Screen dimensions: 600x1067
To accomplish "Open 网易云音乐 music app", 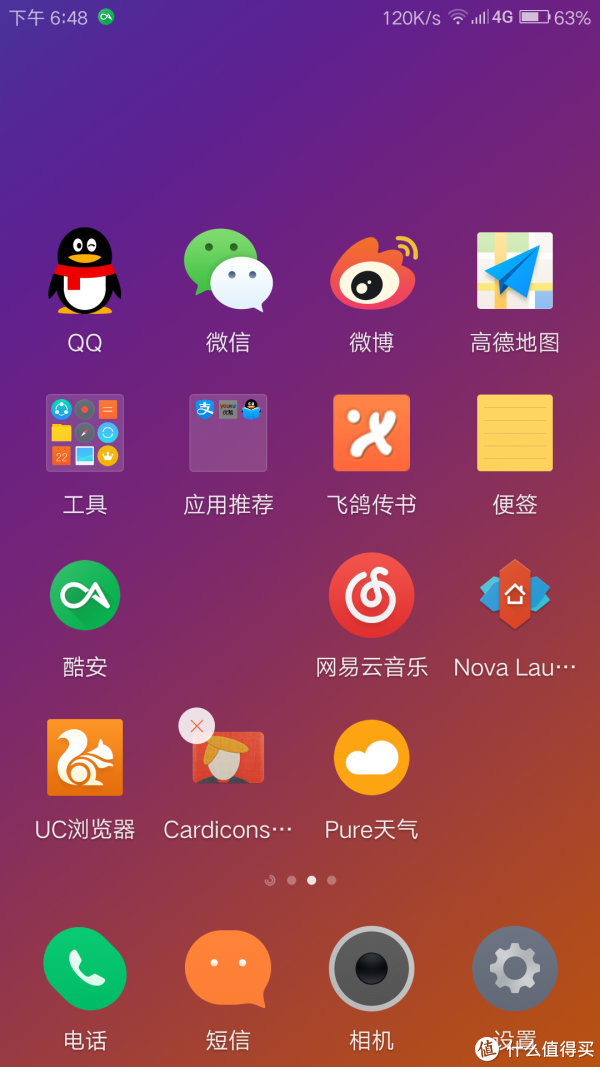I will (372, 595).
